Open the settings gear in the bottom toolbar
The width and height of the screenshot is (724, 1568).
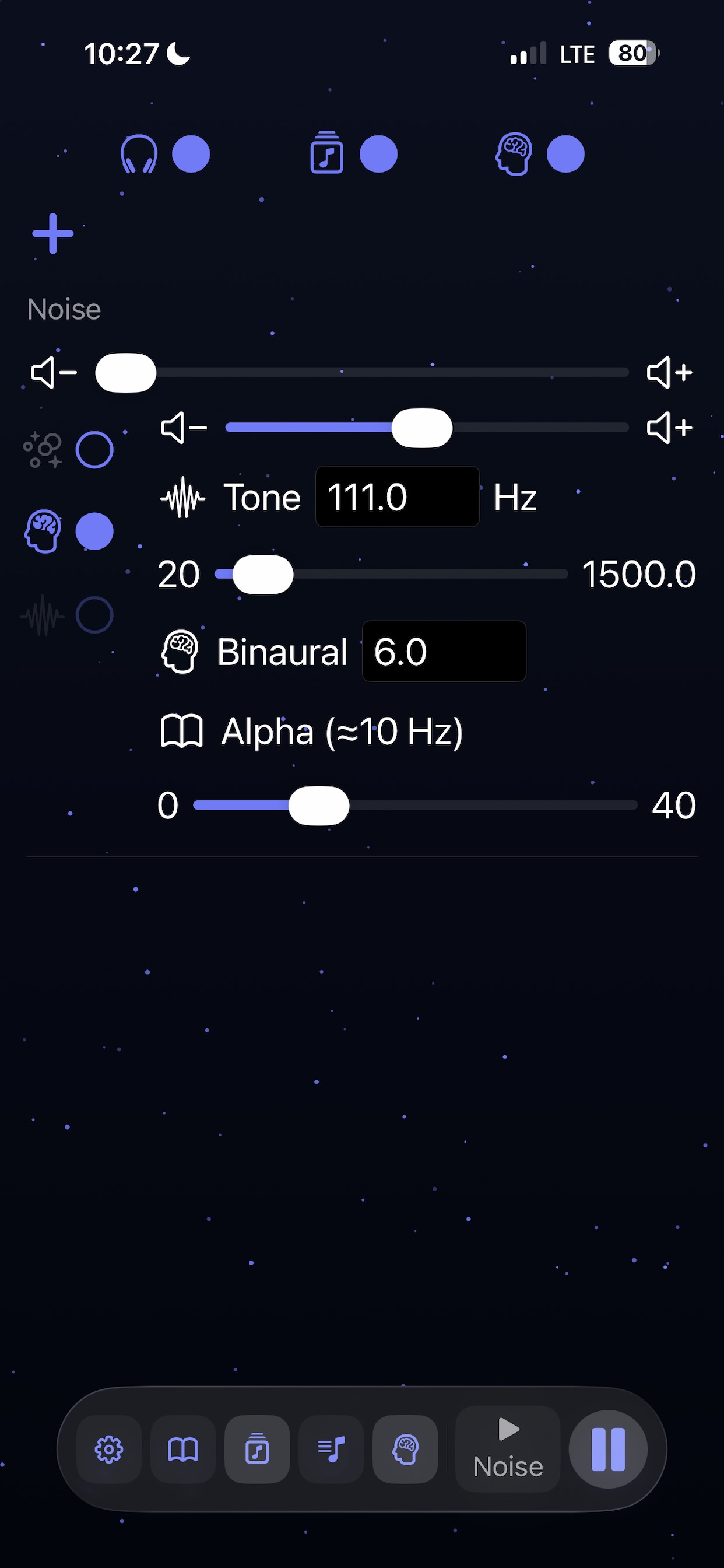(x=110, y=1451)
